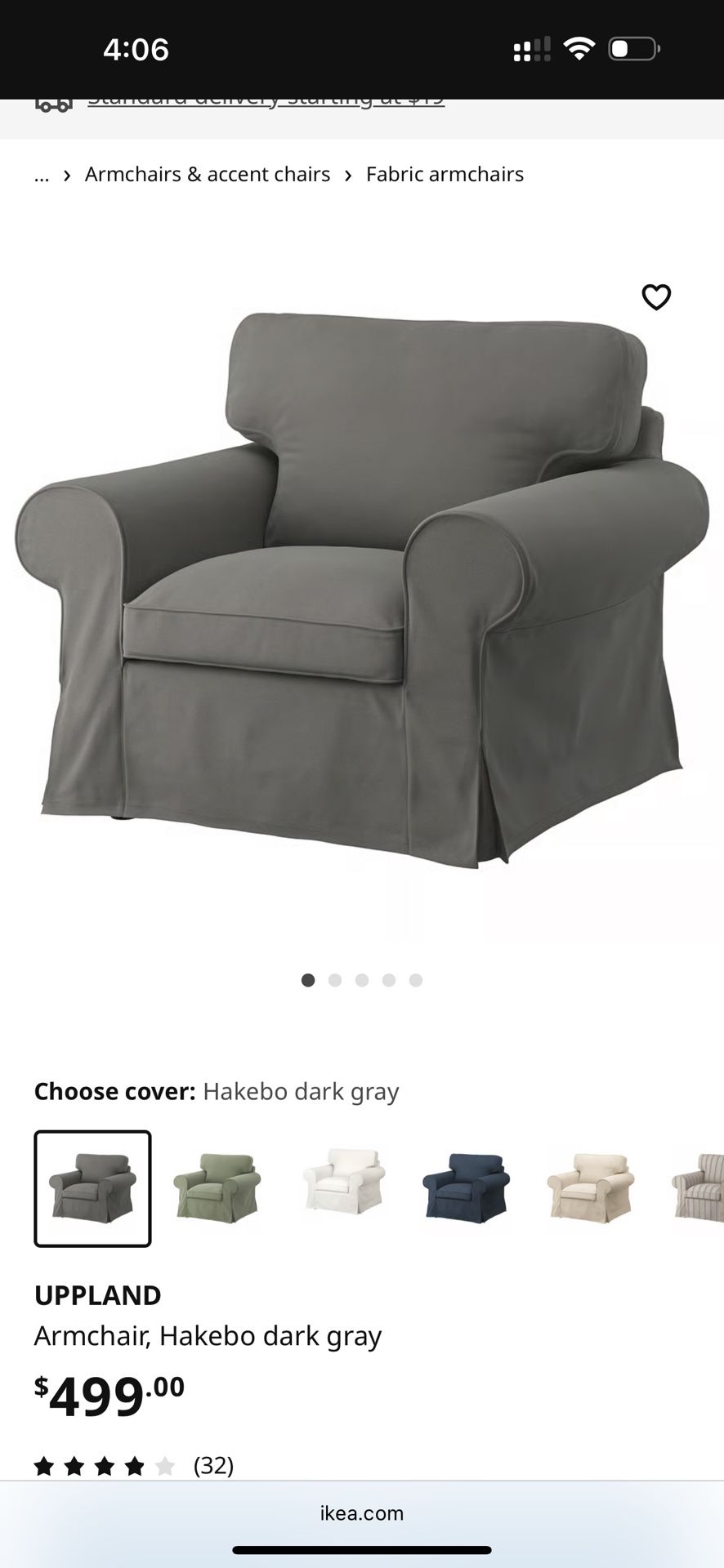Select the second carousel dot

pyautogui.click(x=335, y=980)
